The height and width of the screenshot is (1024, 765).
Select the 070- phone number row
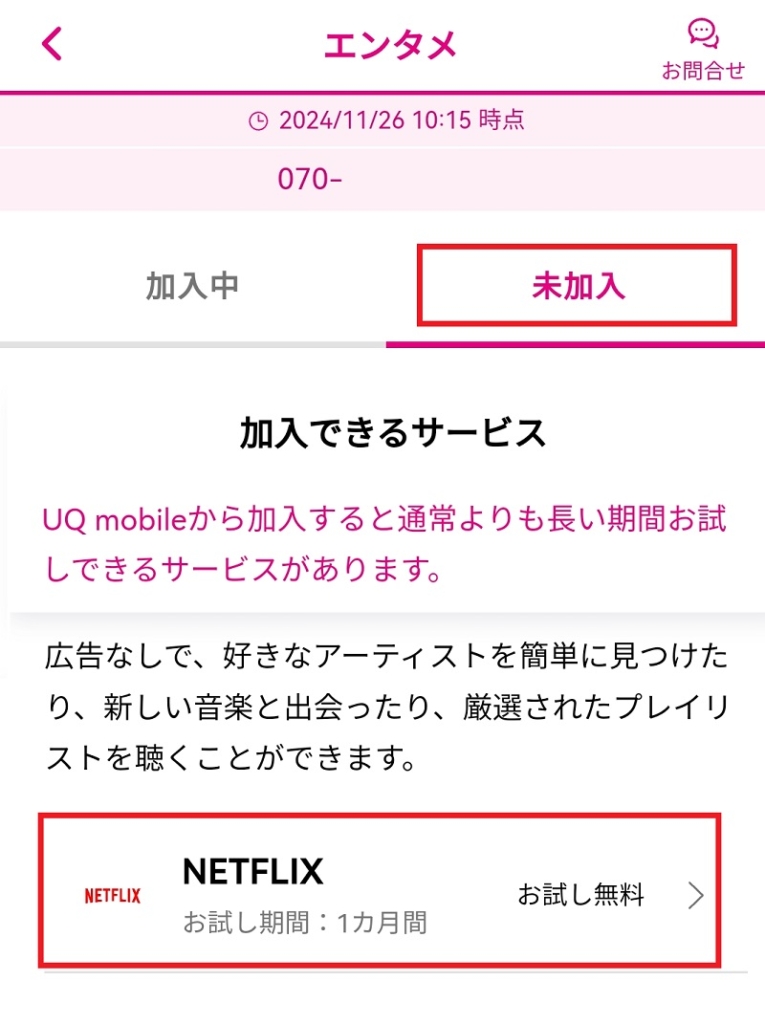(x=382, y=178)
